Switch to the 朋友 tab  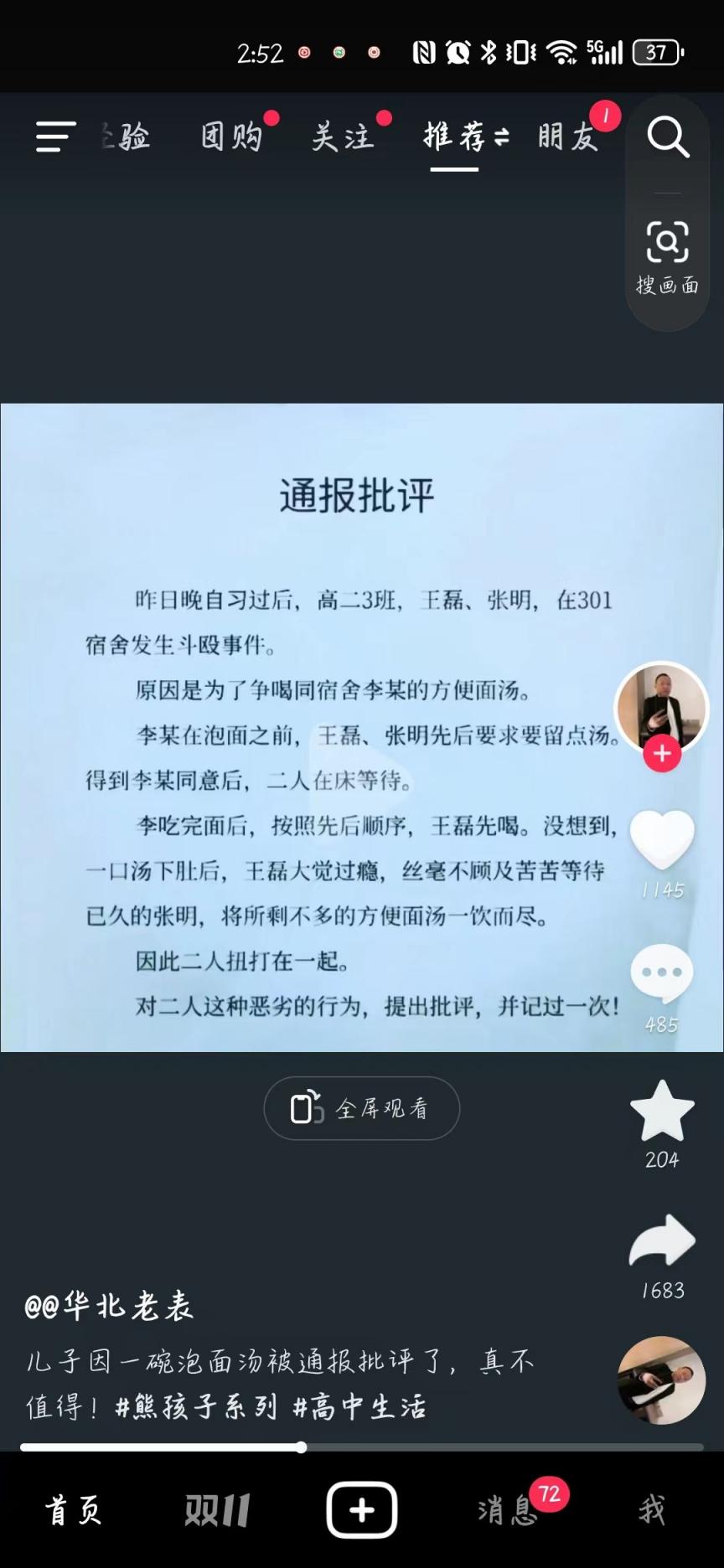[x=568, y=137]
